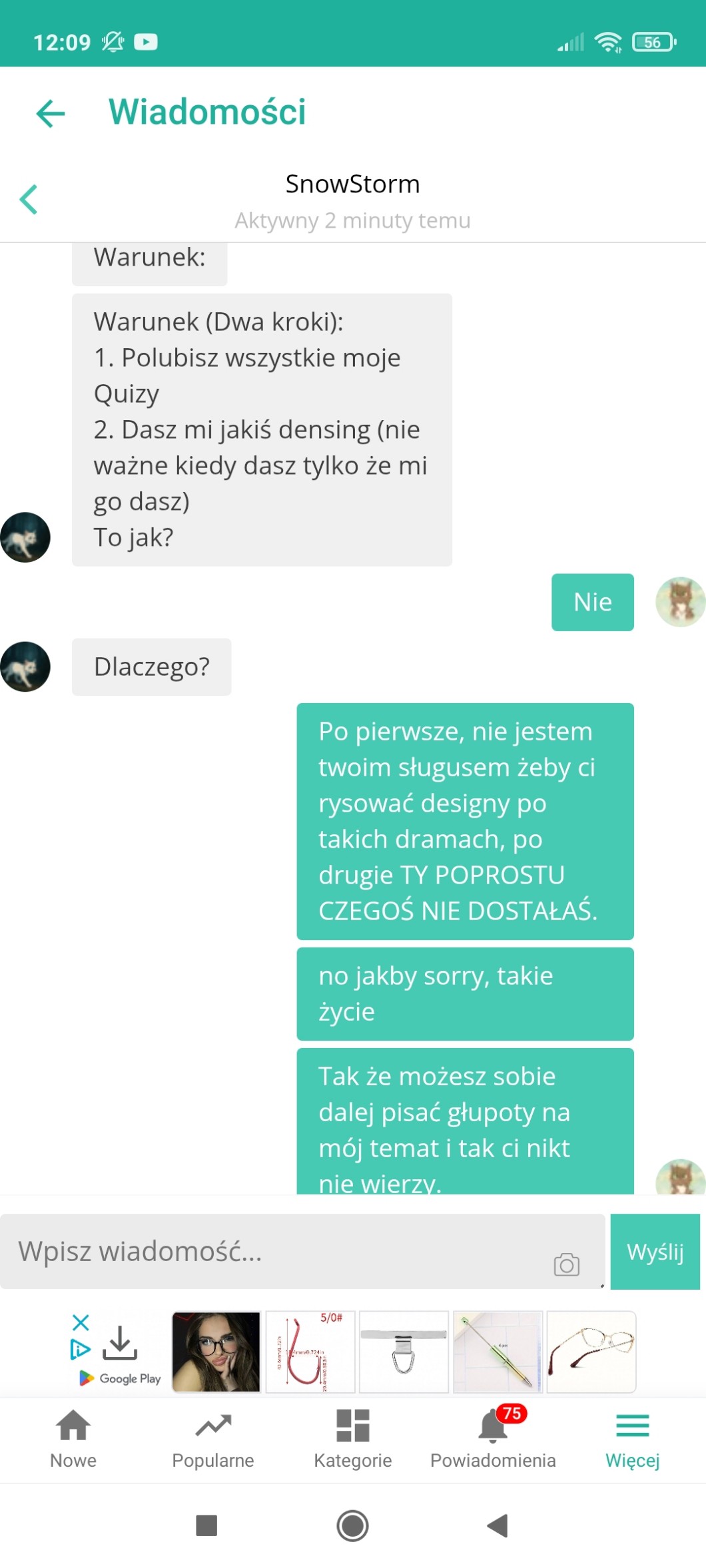This screenshot has height=1568, width=706.
Task: Attach a photo using the camera icon
Action: click(x=566, y=1264)
